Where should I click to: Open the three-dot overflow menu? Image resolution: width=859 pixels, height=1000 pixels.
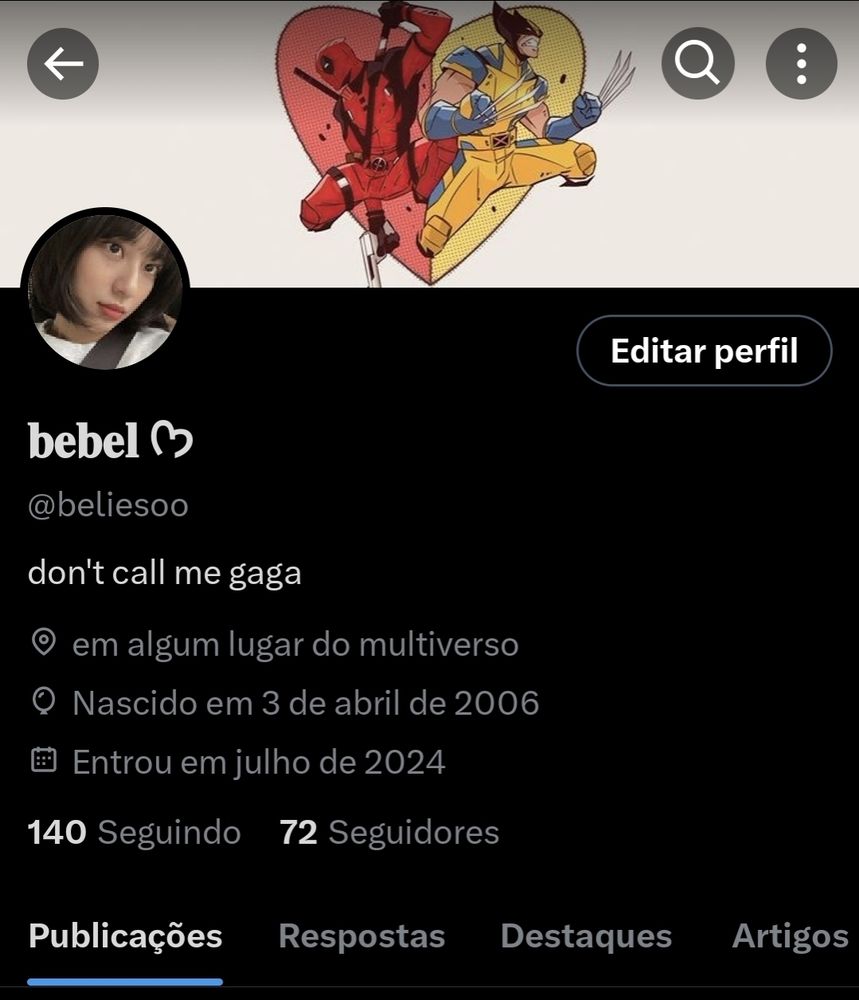[x=801, y=64]
